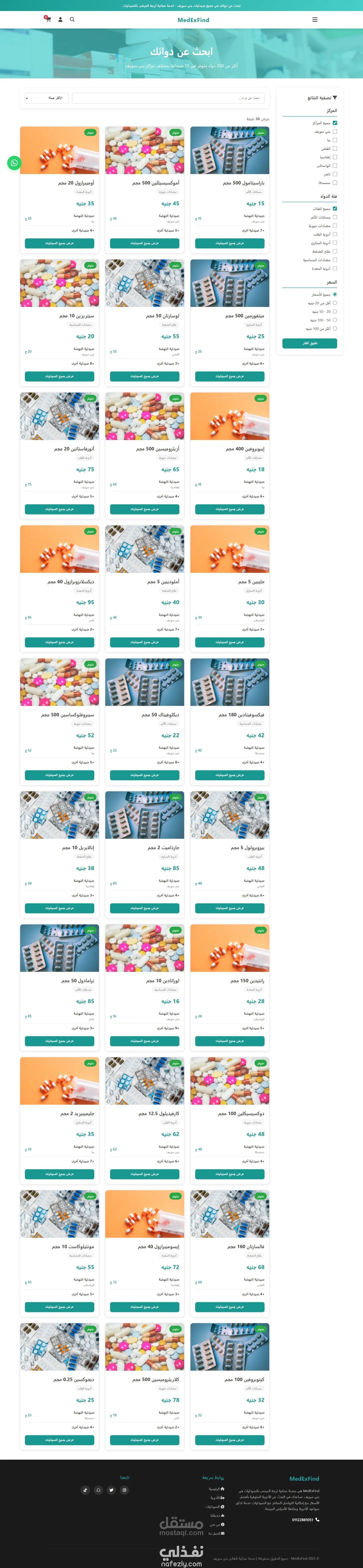This screenshot has width=363, height=1568.
Task: Show all pharmacies for أموكسيسيللين 500 مجم
Action: (x=144, y=244)
